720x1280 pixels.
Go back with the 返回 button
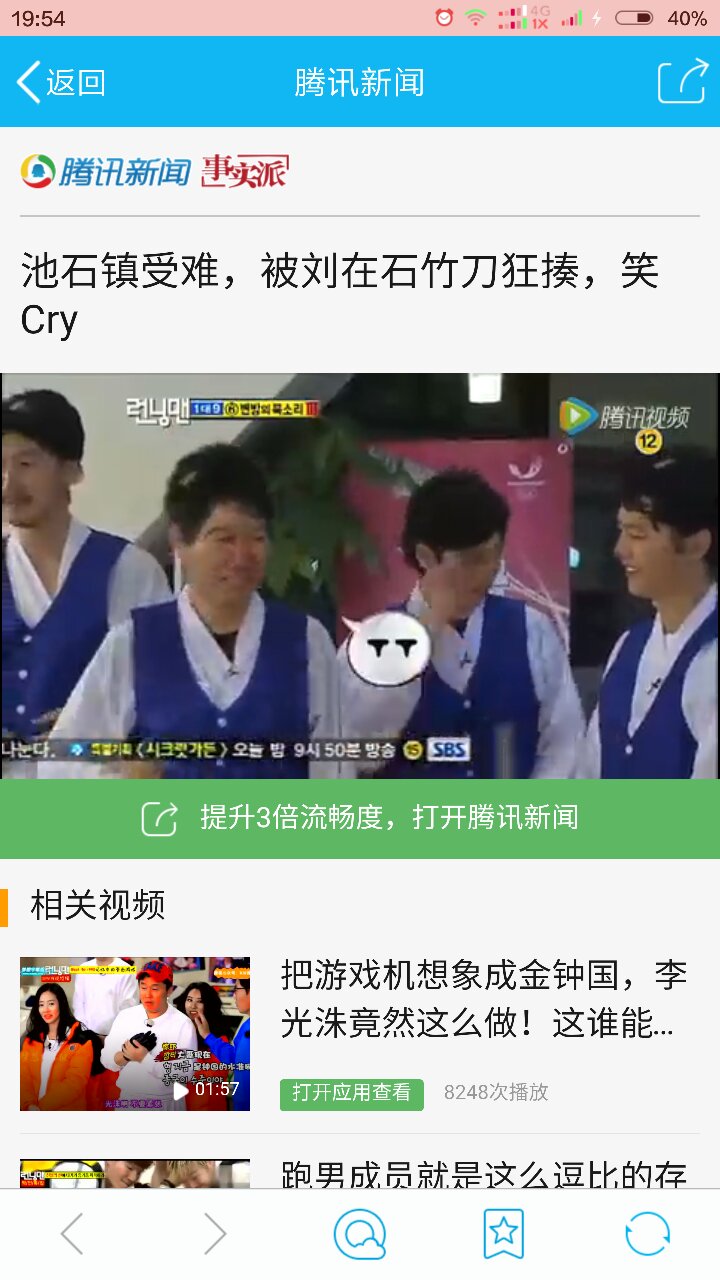tap(61, 82)
